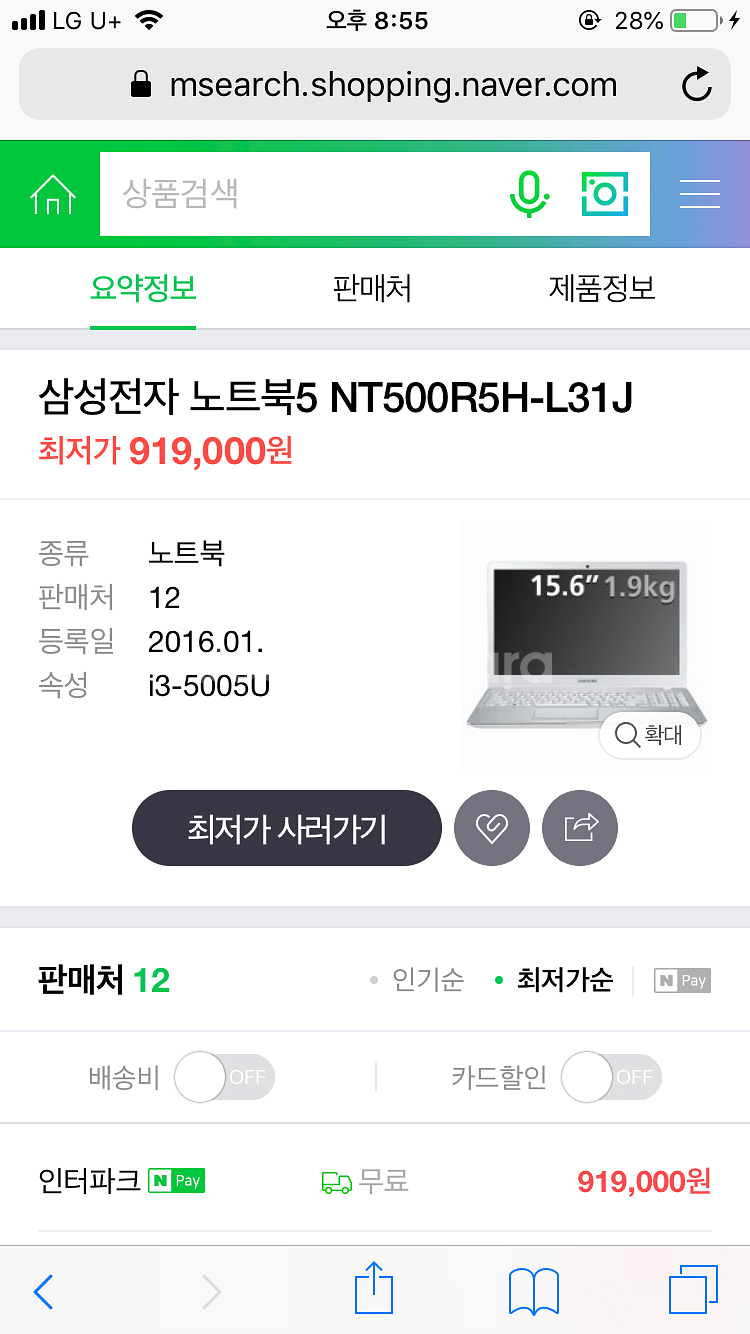
Task: Click the N Pay badge near 최저가순
Action: pyautogui.click(x=682, y=980)
